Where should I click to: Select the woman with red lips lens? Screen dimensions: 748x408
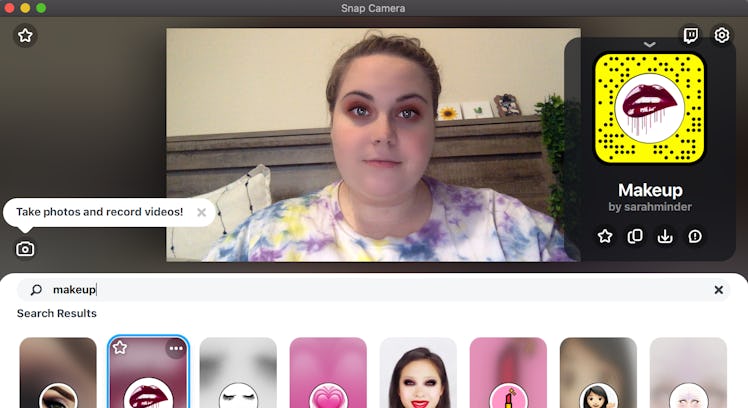pos(418,375)
